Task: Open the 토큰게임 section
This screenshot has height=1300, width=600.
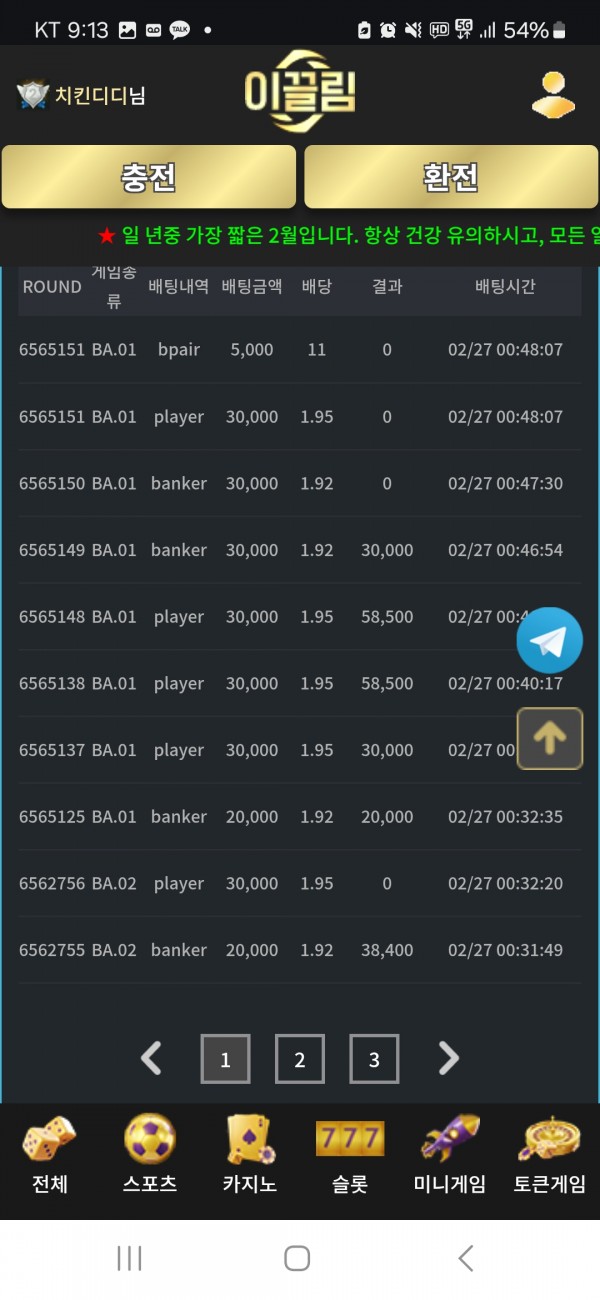Action: click(x=550, y=1156)
